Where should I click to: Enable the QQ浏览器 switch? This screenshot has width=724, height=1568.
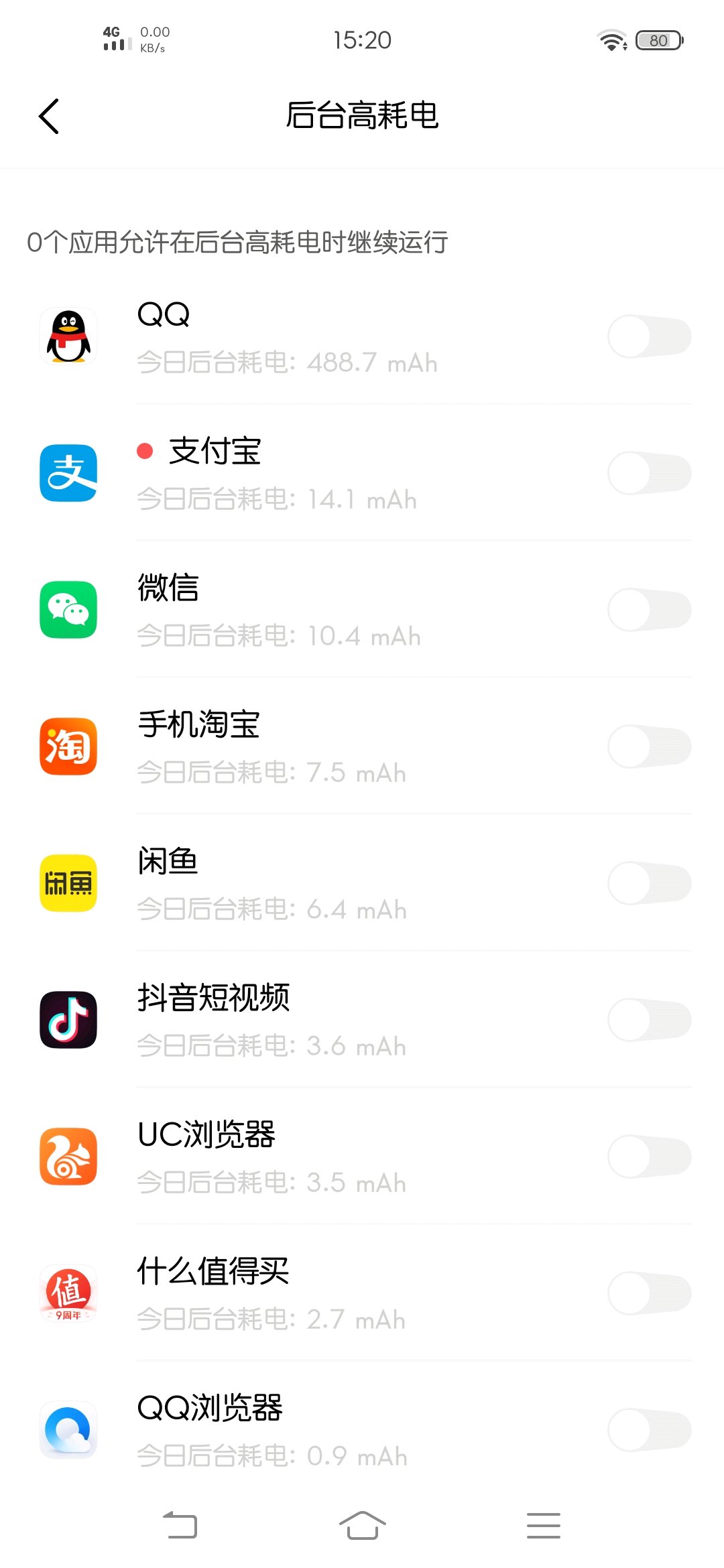pyautogui.click(x=649, y=1430)
